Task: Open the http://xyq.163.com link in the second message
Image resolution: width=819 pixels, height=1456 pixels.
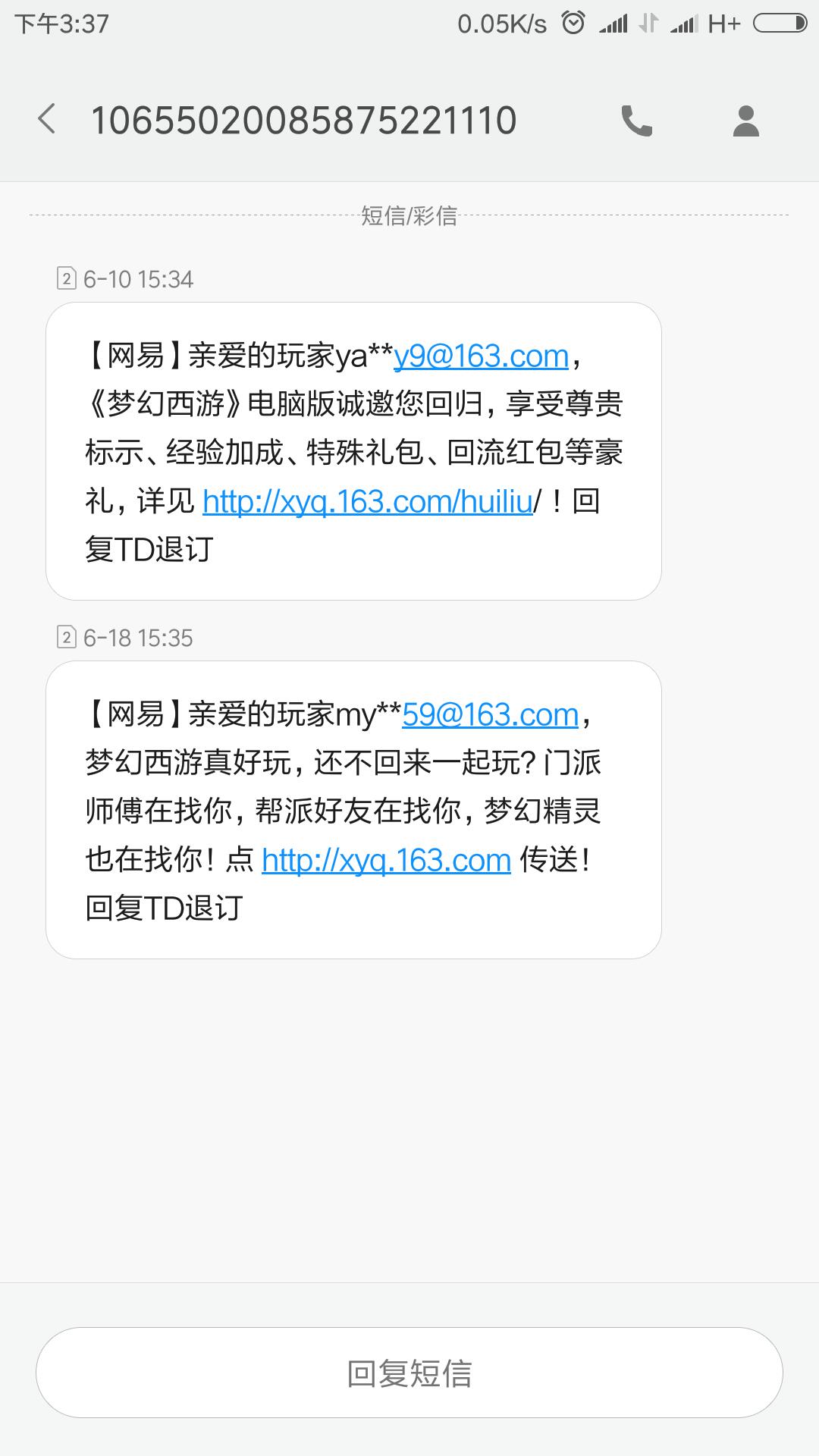Action: [386, 860]
